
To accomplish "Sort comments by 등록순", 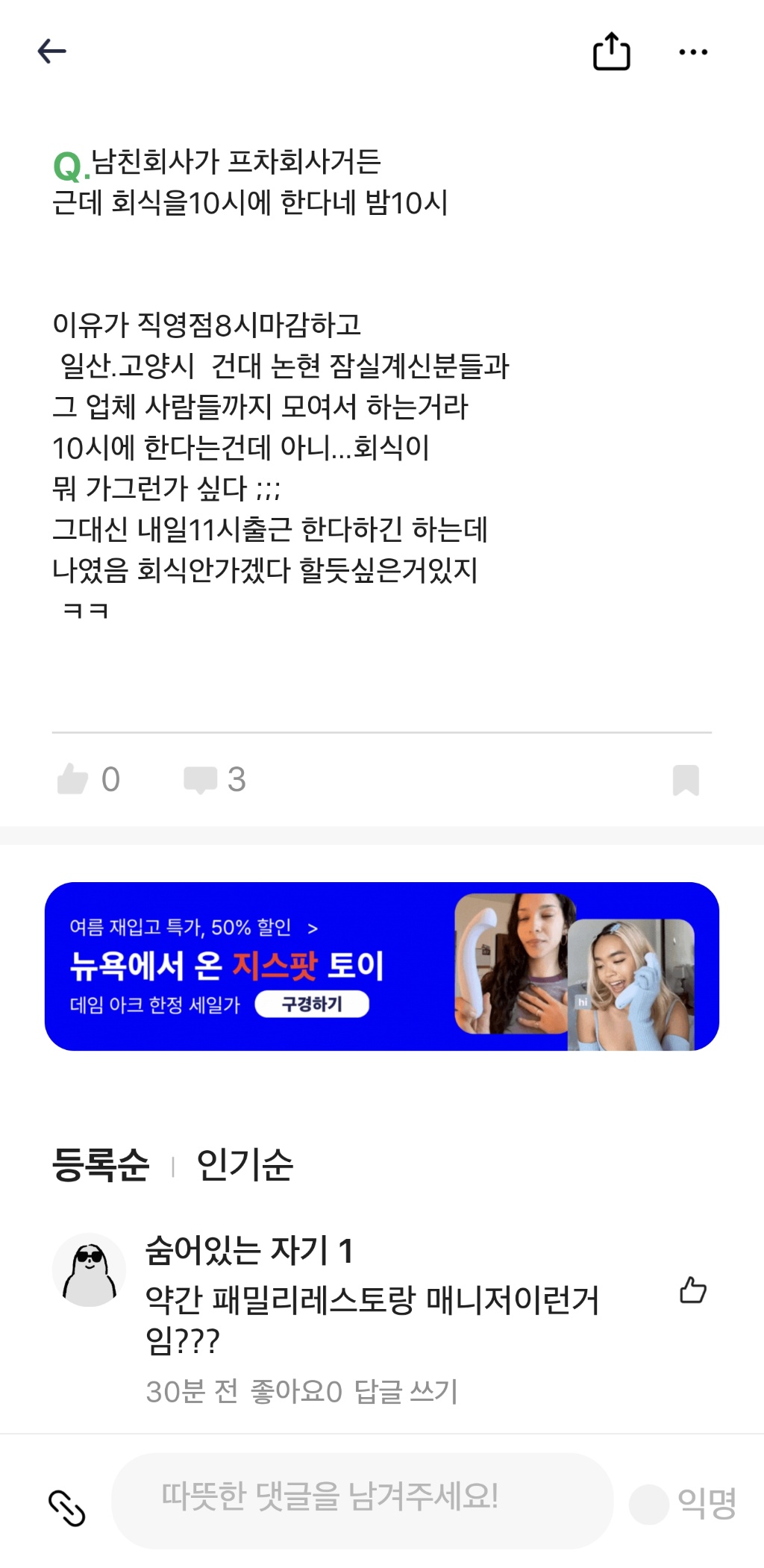I will click(101, 1165).
